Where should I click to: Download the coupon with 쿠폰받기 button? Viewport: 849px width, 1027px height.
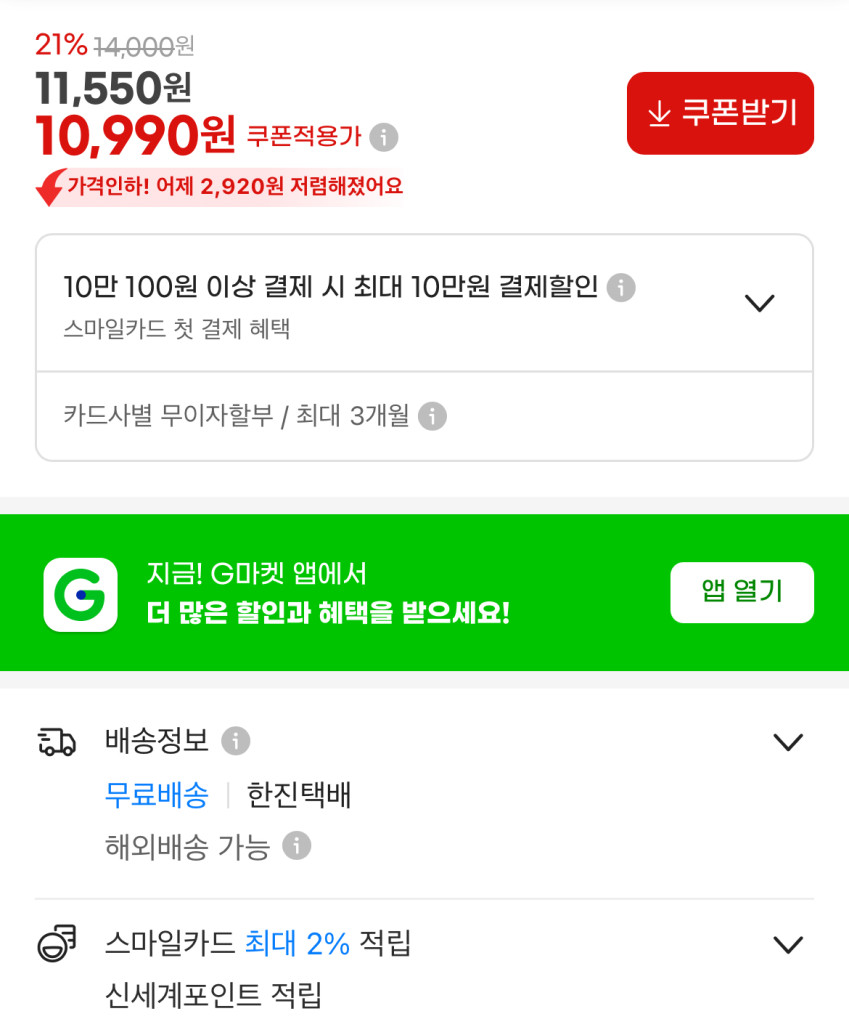coord(720,113)
